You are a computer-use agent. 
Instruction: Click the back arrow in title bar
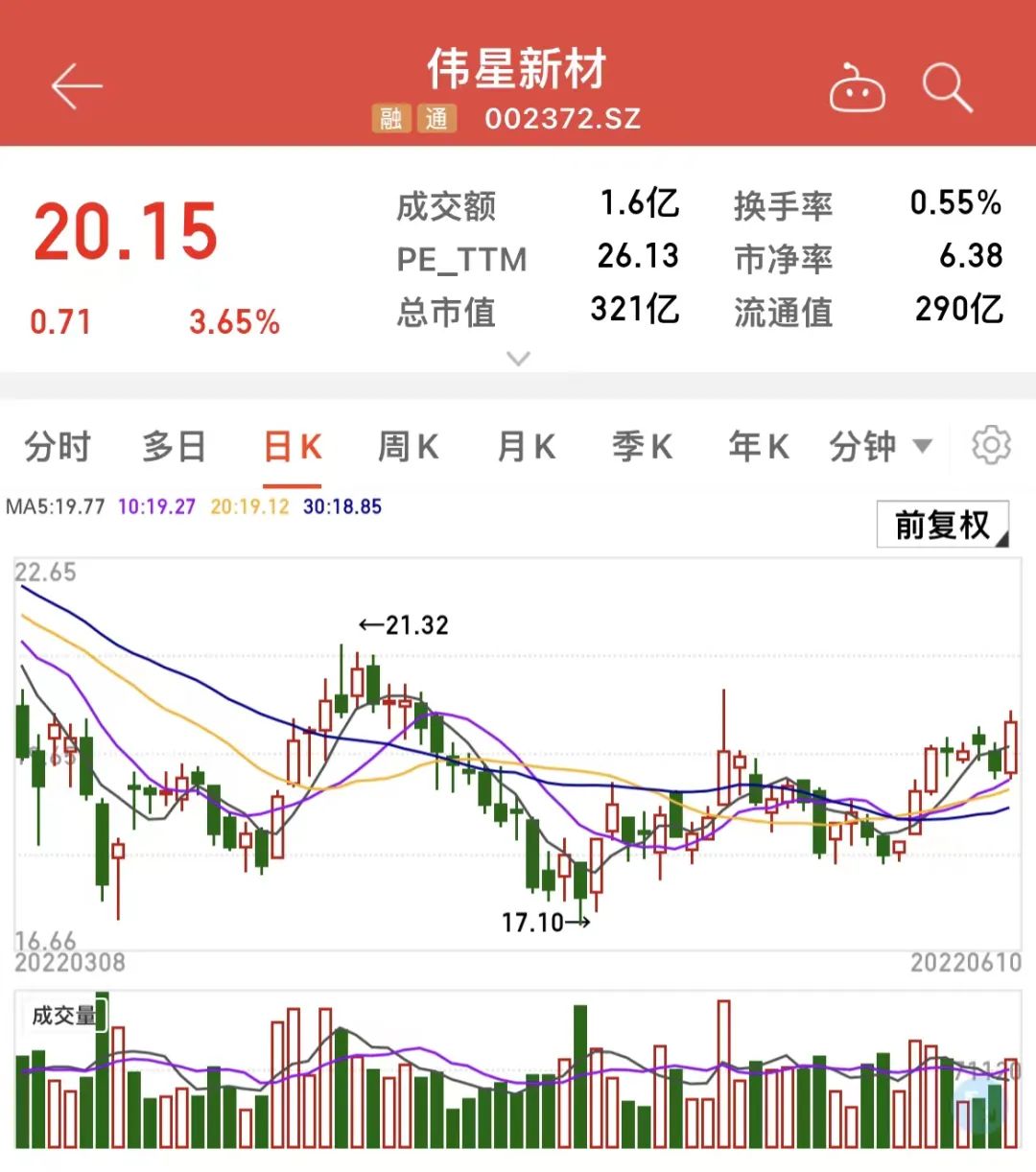click(x=75, y=86)
